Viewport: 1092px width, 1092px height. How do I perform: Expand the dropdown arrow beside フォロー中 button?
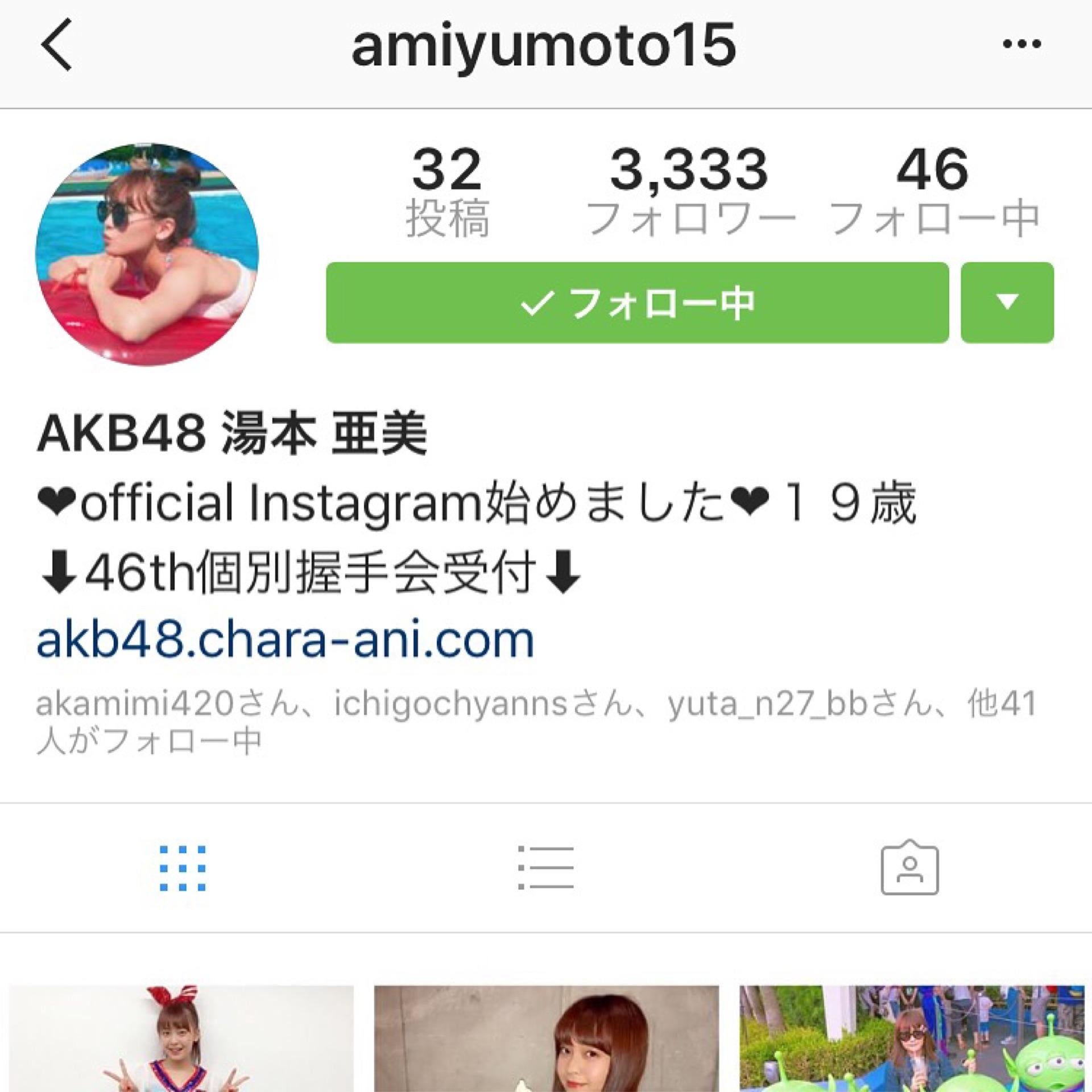coord(1007,303)
